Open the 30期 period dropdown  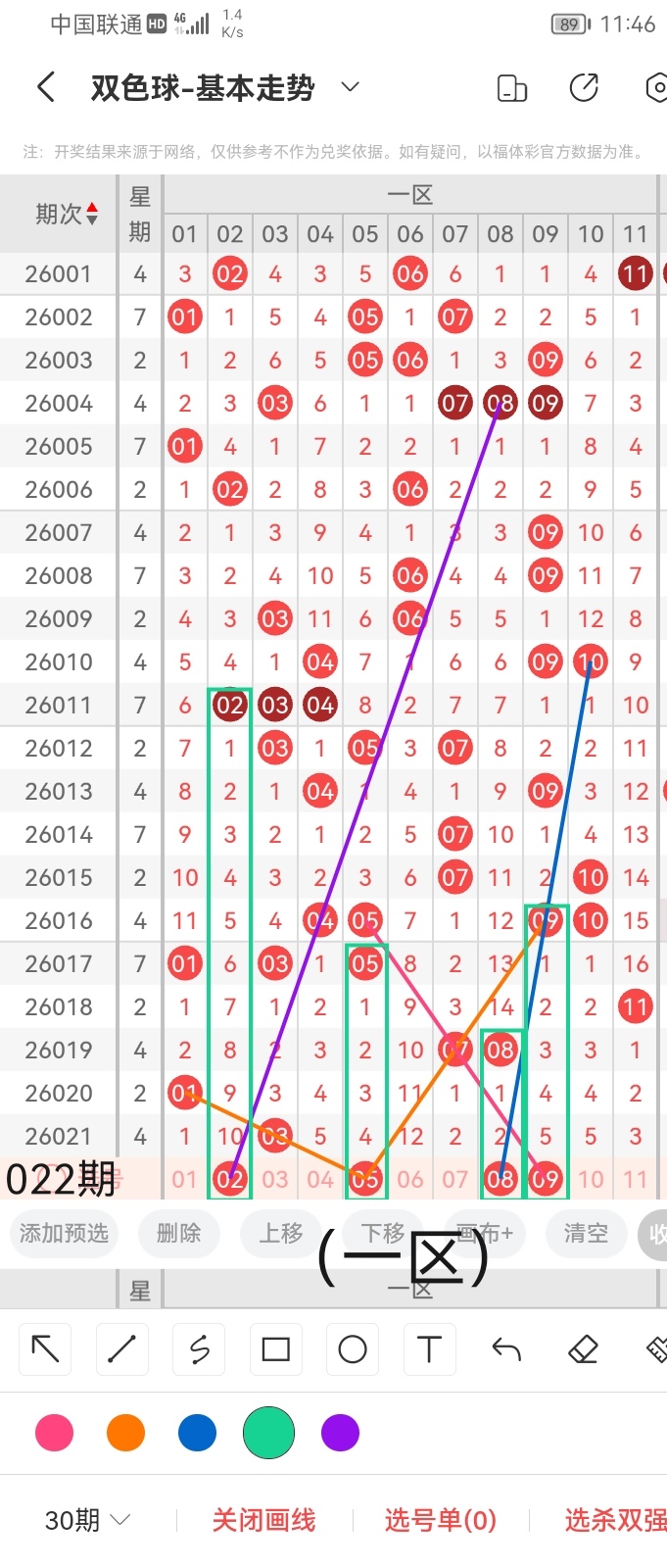tap(87, 1520)
